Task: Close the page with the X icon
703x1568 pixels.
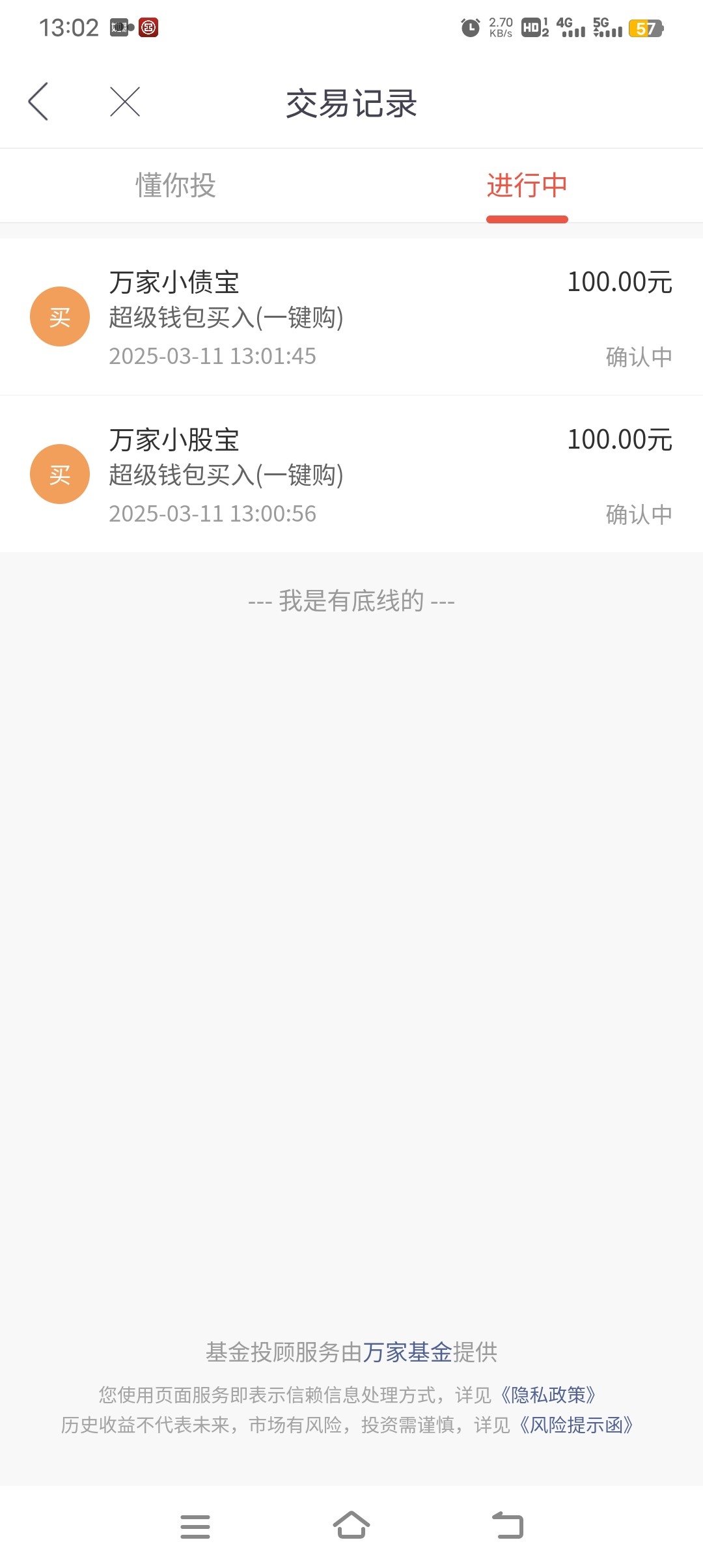Action: (125, 102)
